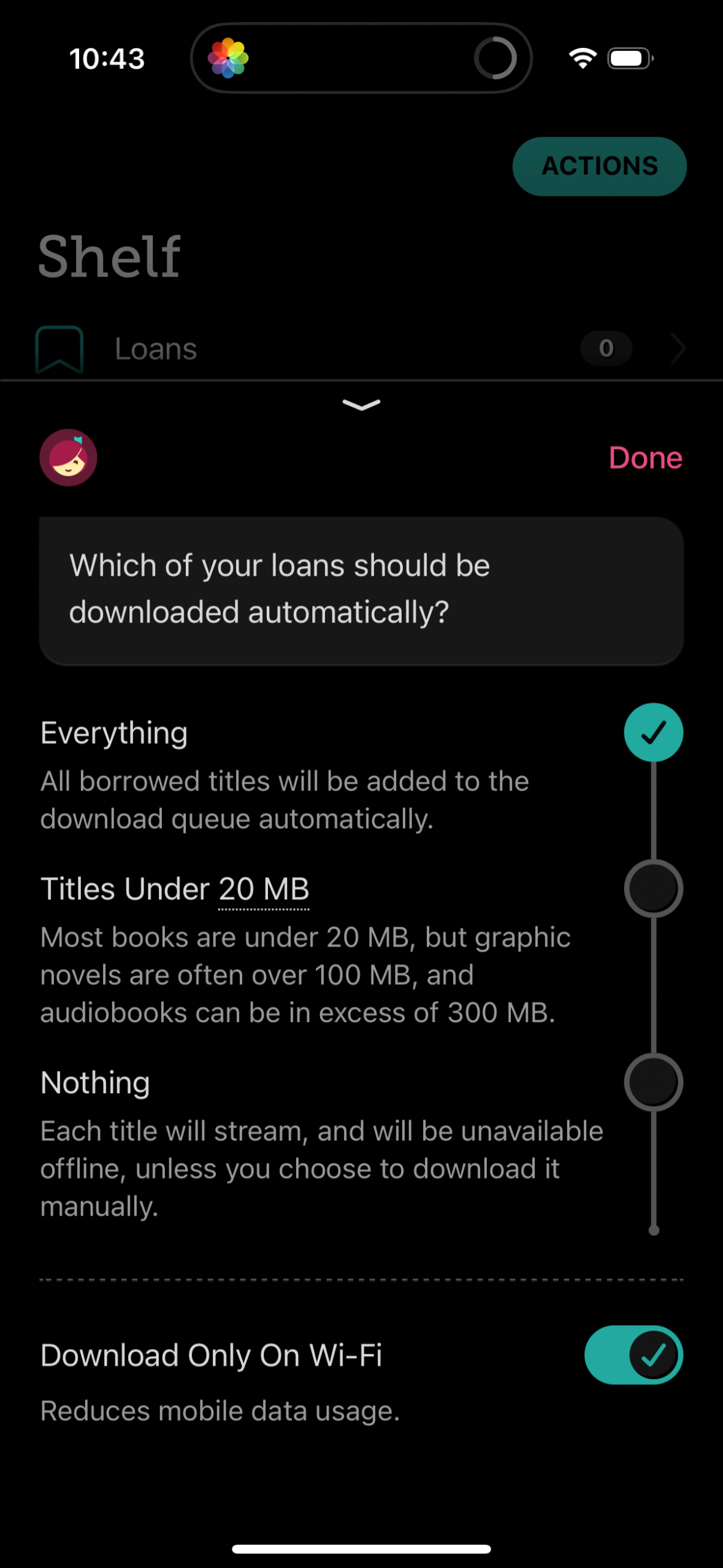Tap the zero badge next to Loans
The image size is (723, 1568).
pos(605,348)
